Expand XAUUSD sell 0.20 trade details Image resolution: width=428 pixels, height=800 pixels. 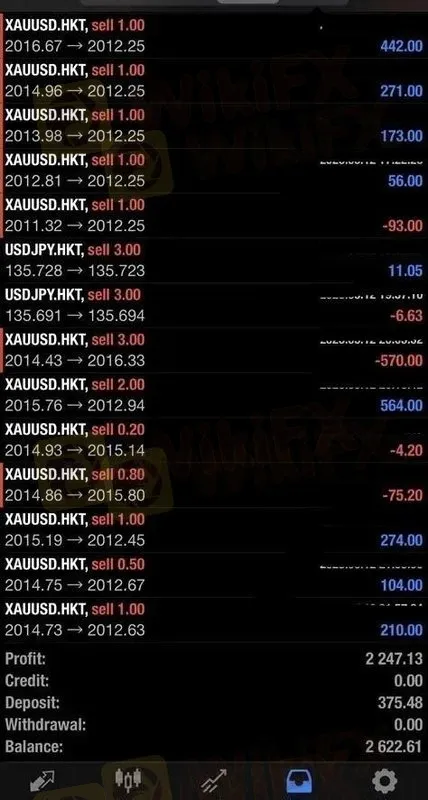[214, 440]
